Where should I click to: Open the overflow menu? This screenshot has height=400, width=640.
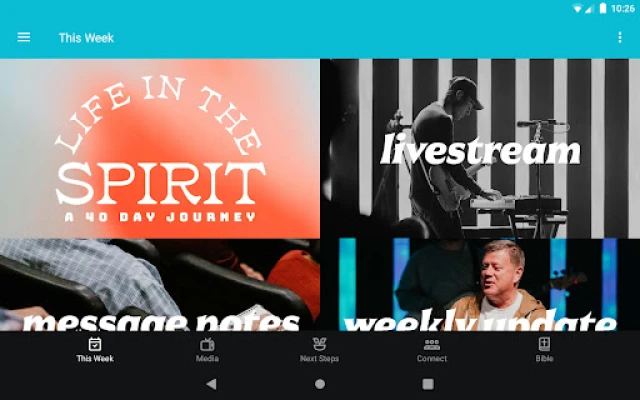(x=620, y=37)
